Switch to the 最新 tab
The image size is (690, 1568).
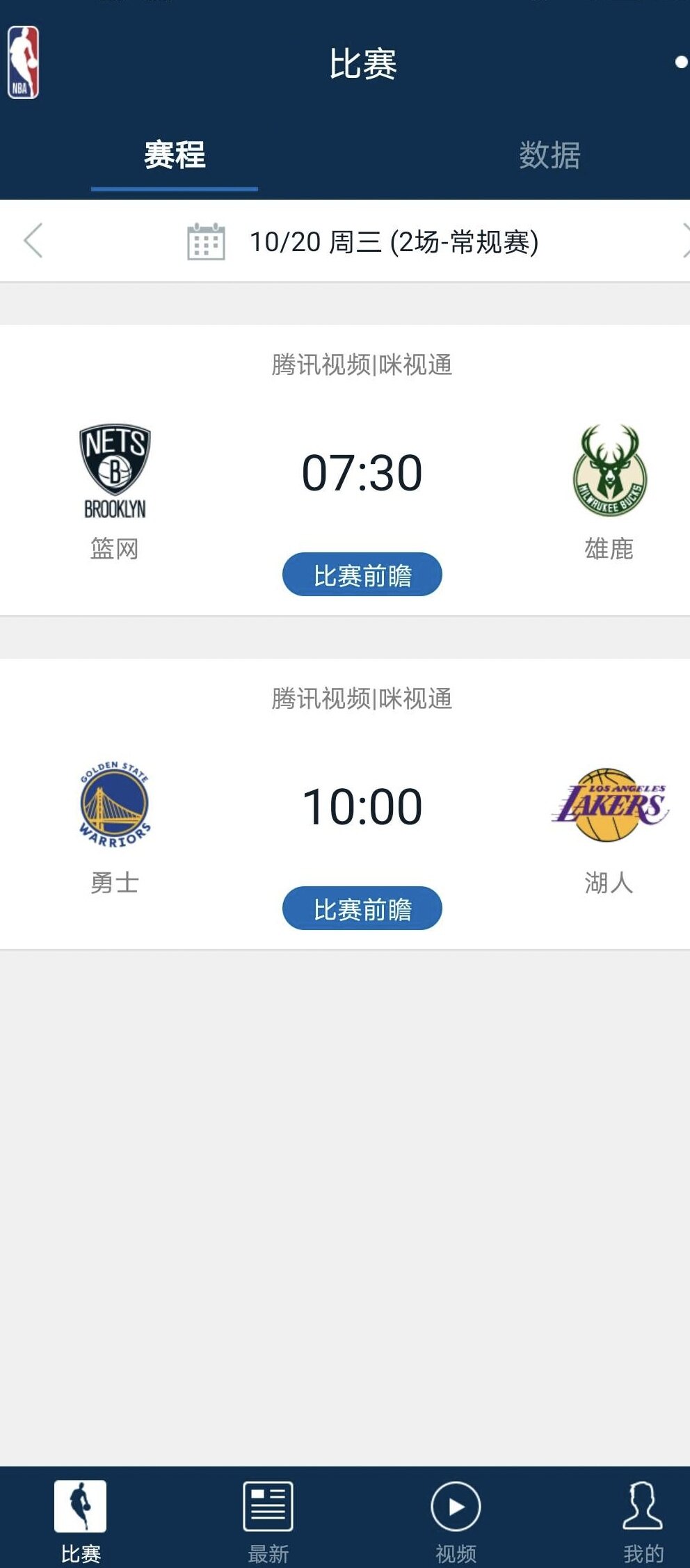click(x=268, y=1521)
